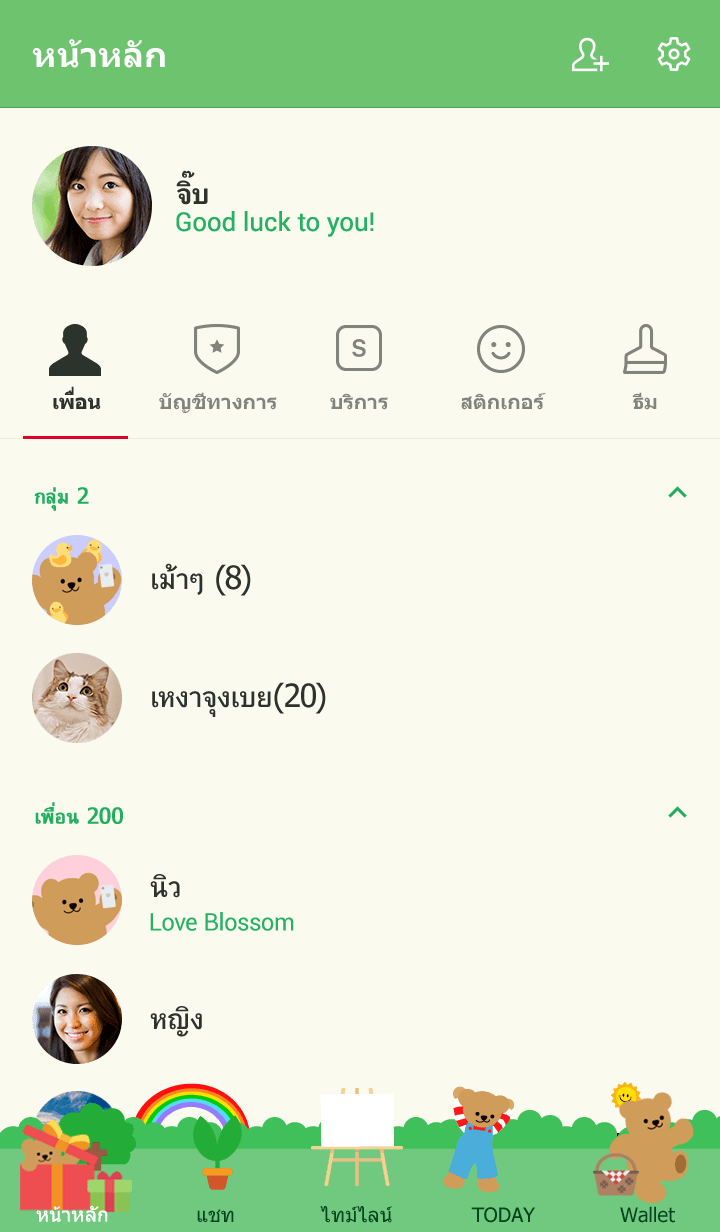Viewport: 720px width, 1232px height.
Task: Open the บริการ tab
Action: (x=359, y=370)
